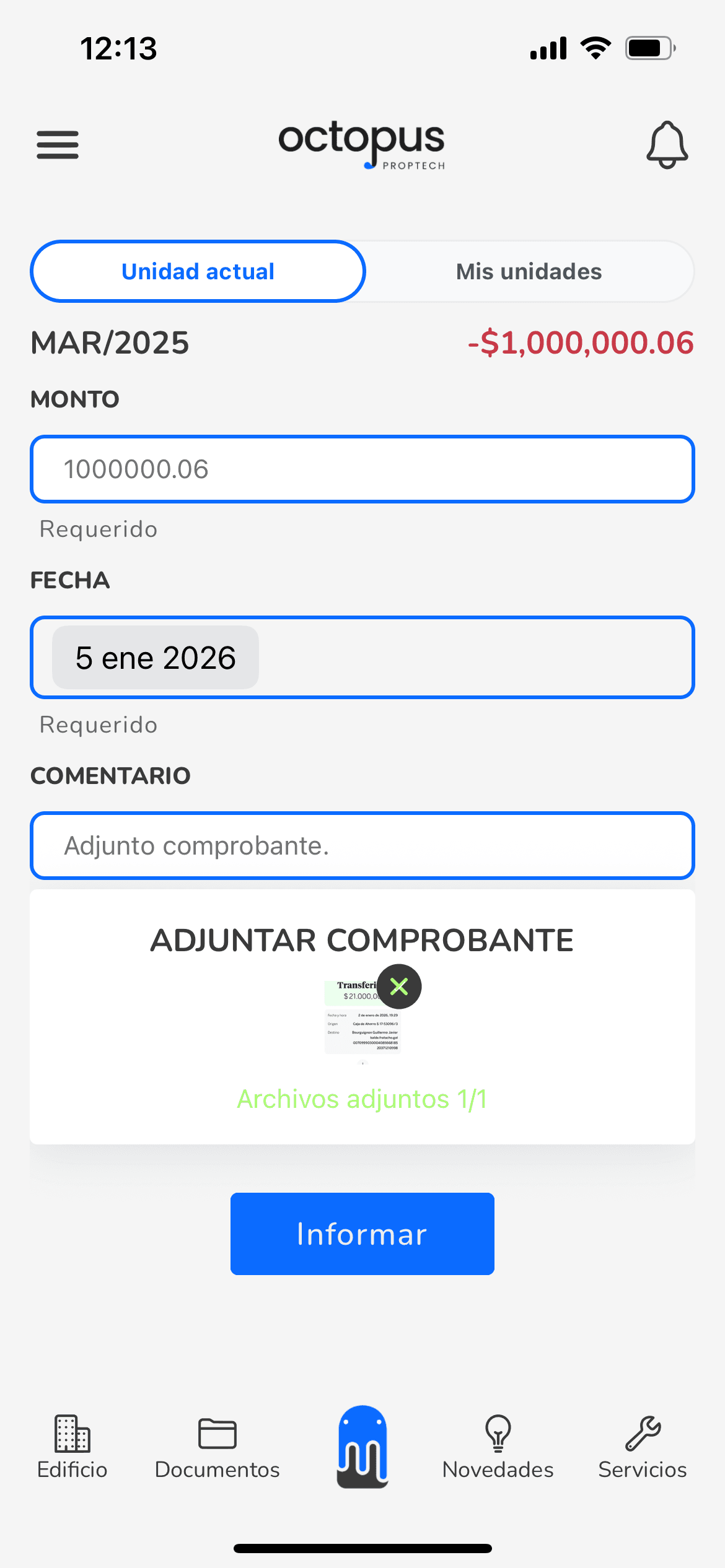Select the Unidad actual tab

coord(198,272)
